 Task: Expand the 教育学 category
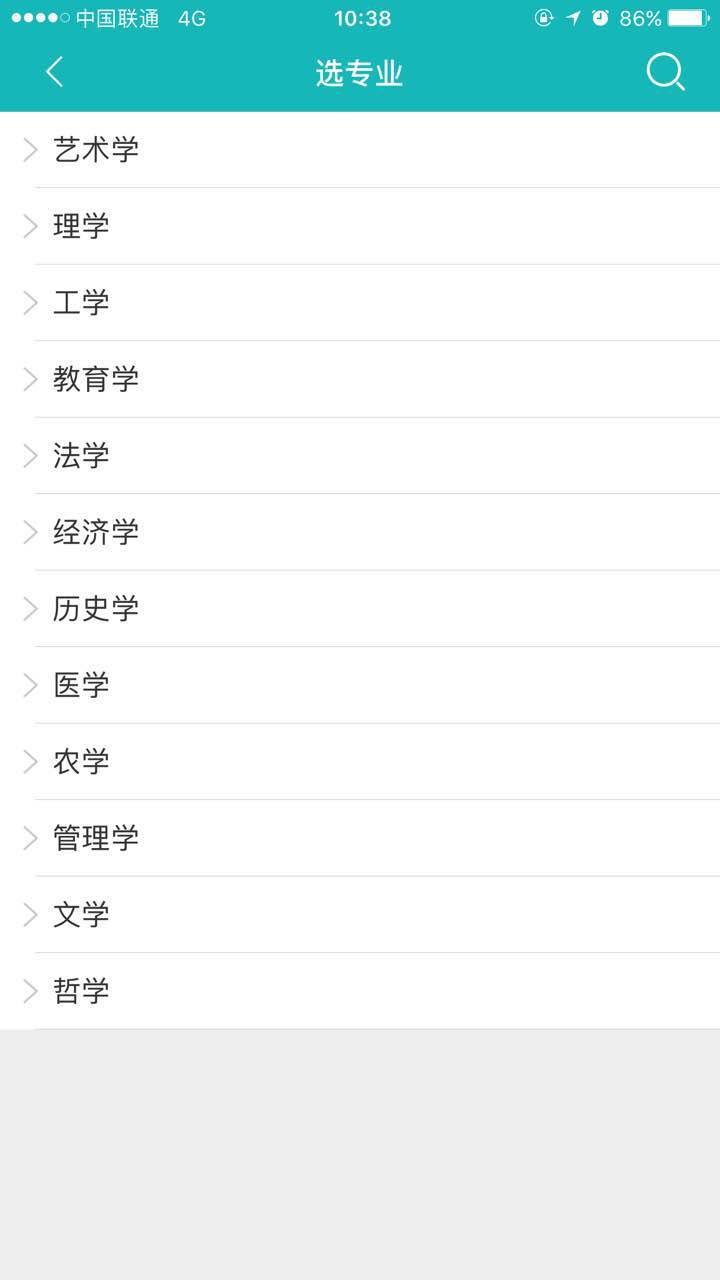(95, 379)
